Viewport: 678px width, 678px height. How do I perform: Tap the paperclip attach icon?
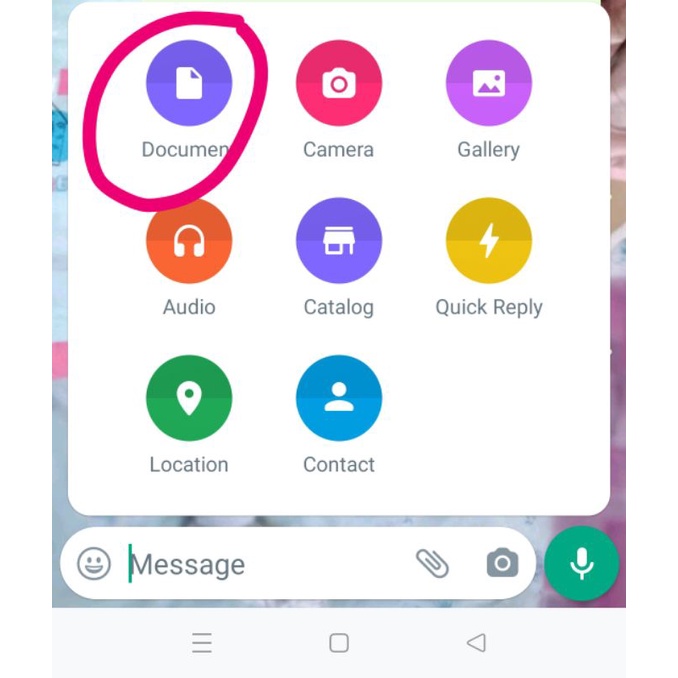point(432,563)
